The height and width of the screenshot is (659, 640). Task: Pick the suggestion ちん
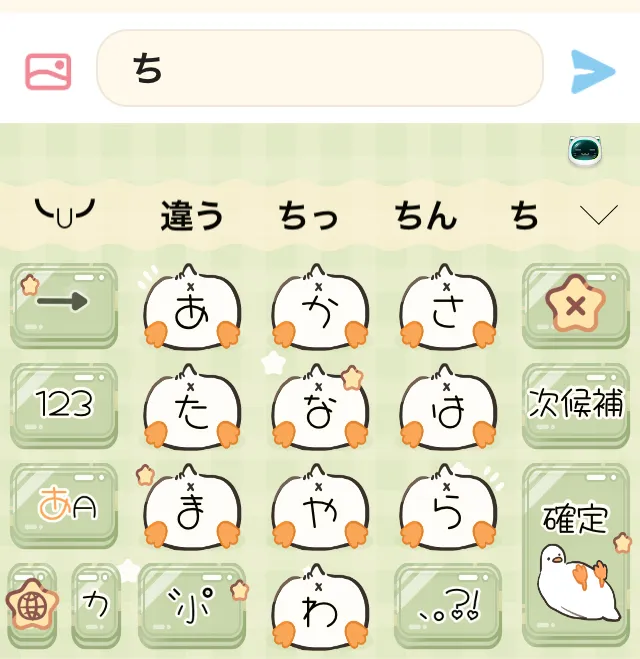424,214
